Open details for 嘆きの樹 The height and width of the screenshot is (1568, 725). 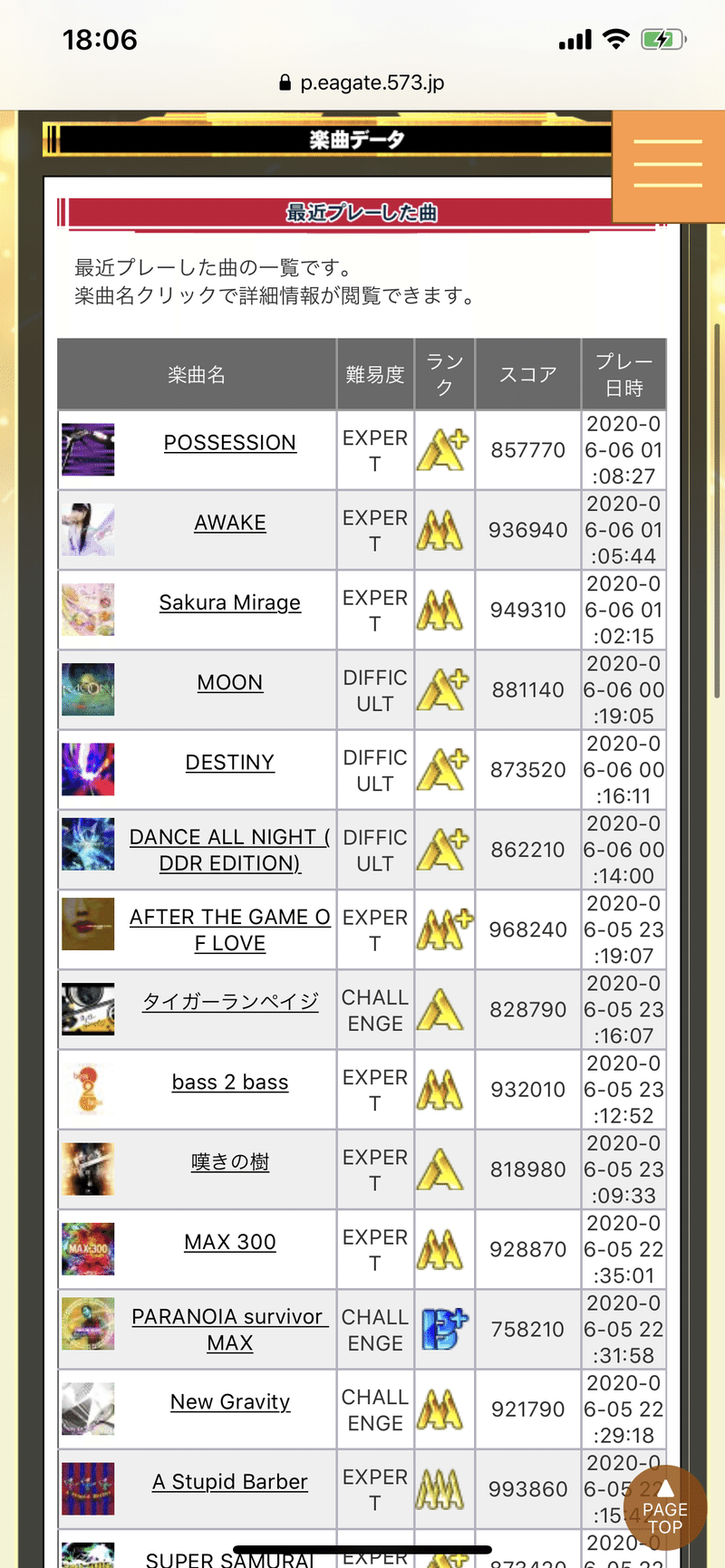[x=229, y=1162]
